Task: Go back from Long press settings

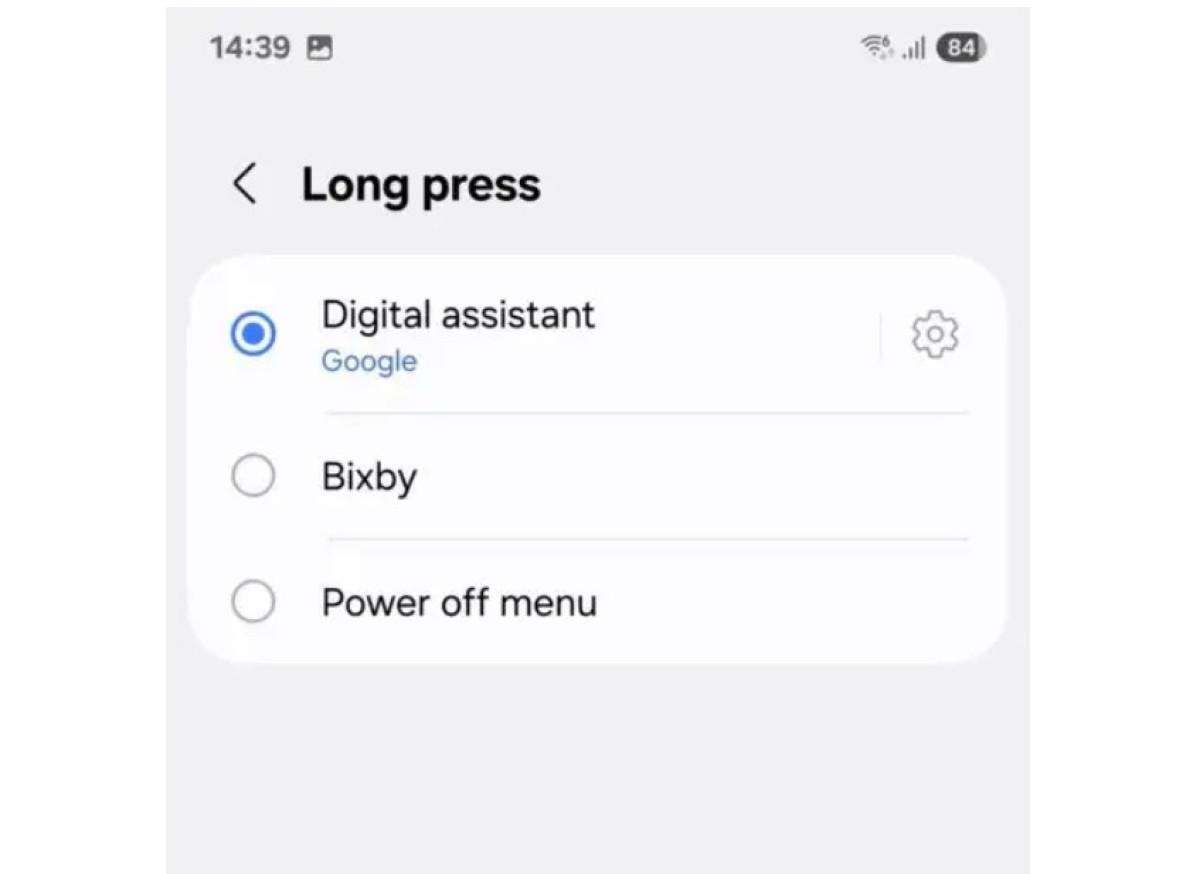Action: [x=244, y=185]
